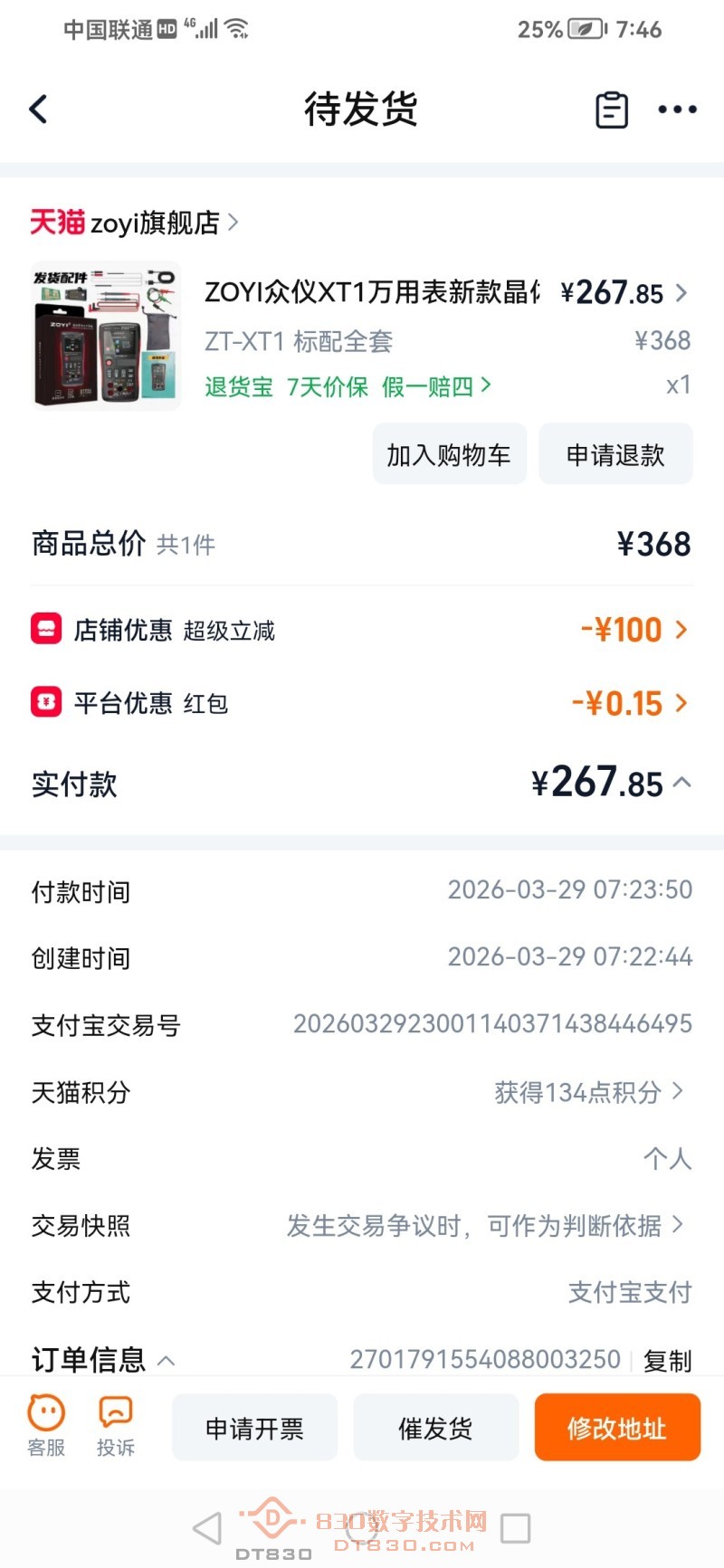724x1568 pixels.
Task: Expand the 交易快照 transaction snapshot row
Action: (678, 1226)
